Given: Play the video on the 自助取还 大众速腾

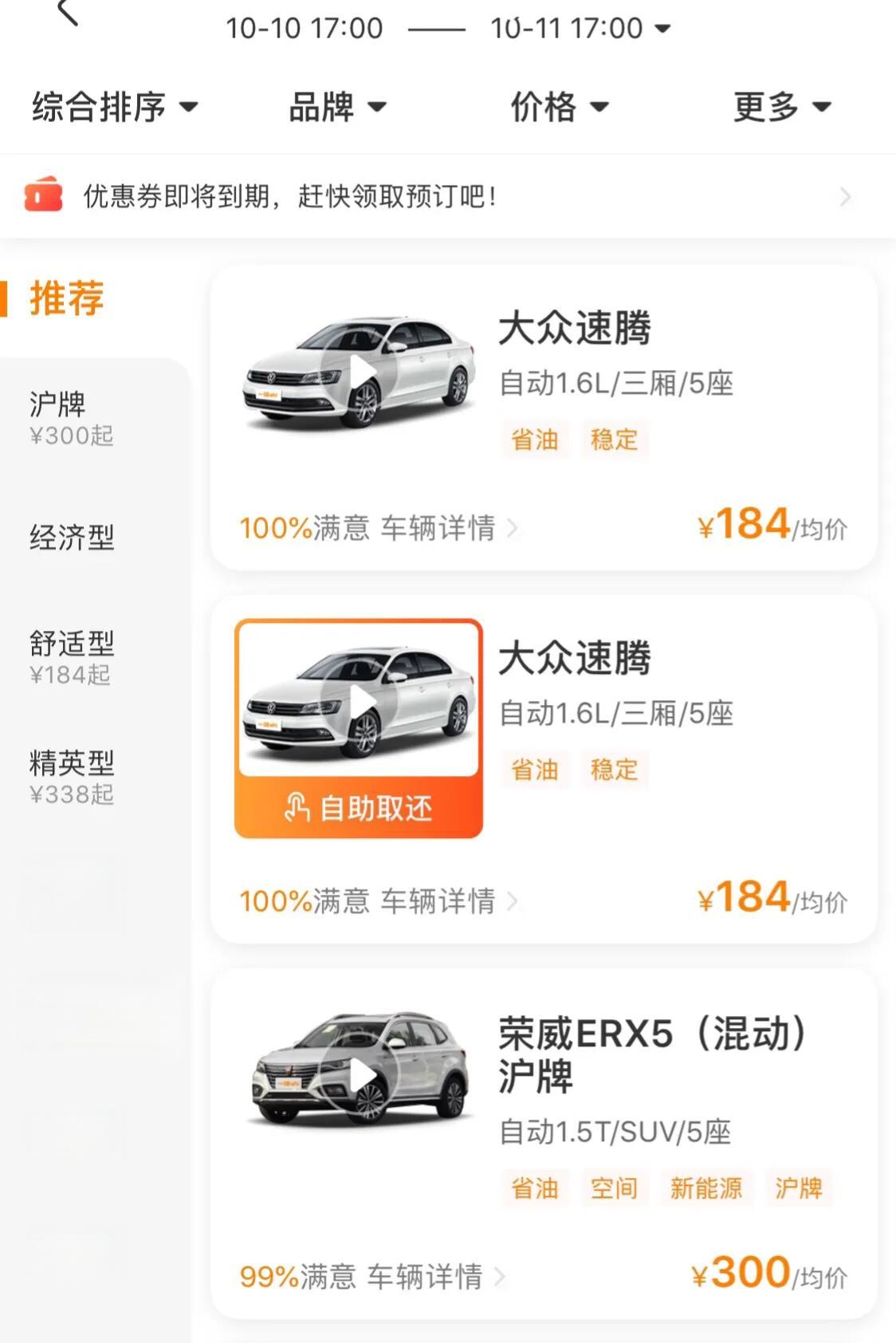Looking at the screenshot, I should [x=362, y=703].
